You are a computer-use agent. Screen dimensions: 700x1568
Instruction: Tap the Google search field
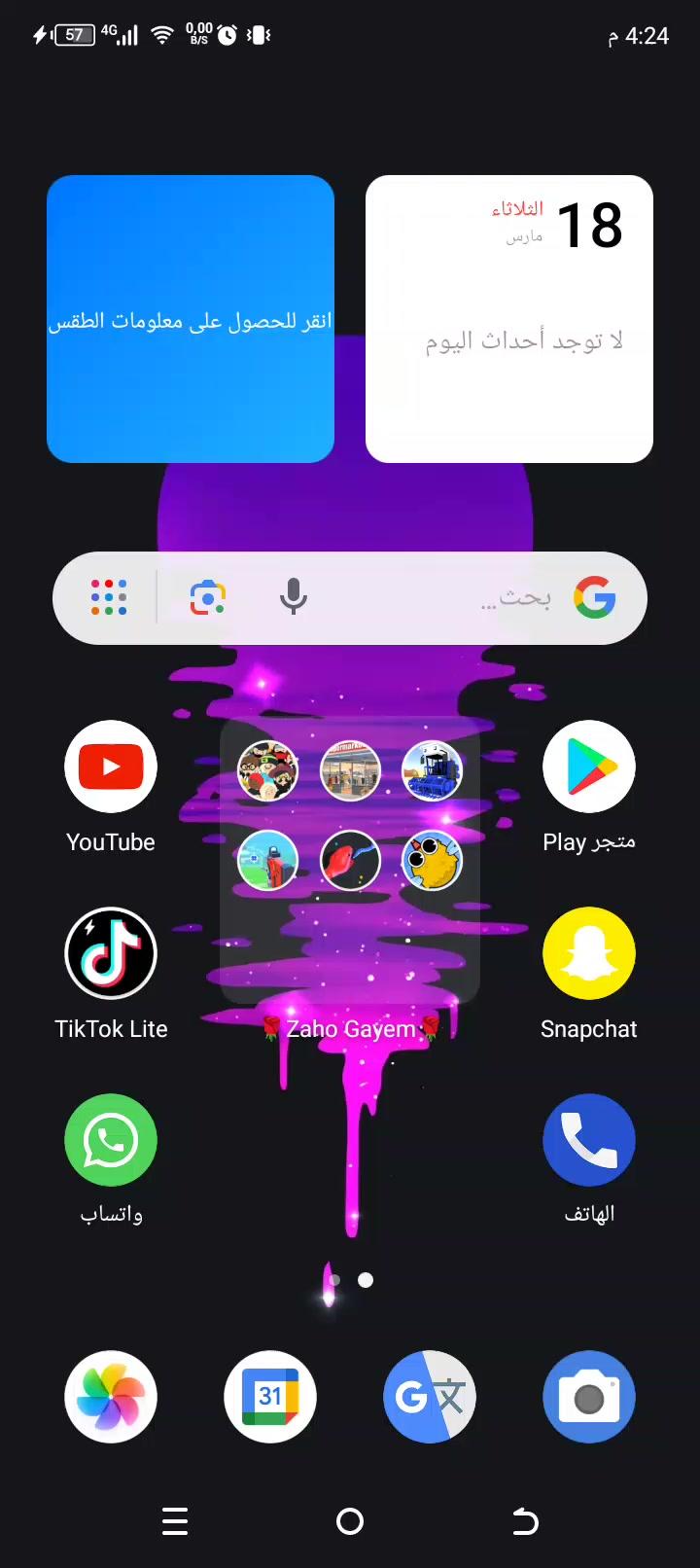tap(457, 598)
